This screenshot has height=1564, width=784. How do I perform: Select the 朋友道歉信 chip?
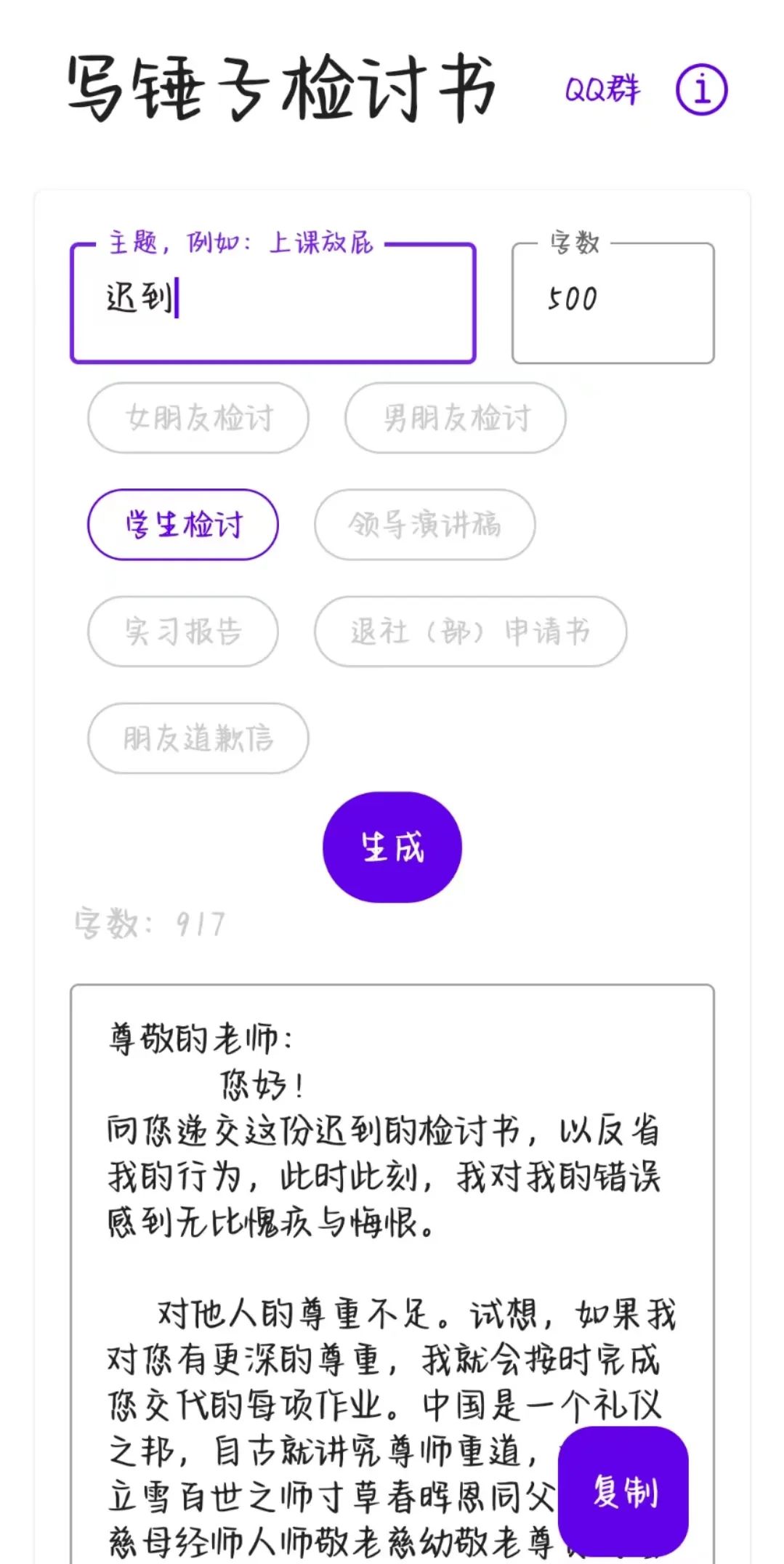(198, 738)
